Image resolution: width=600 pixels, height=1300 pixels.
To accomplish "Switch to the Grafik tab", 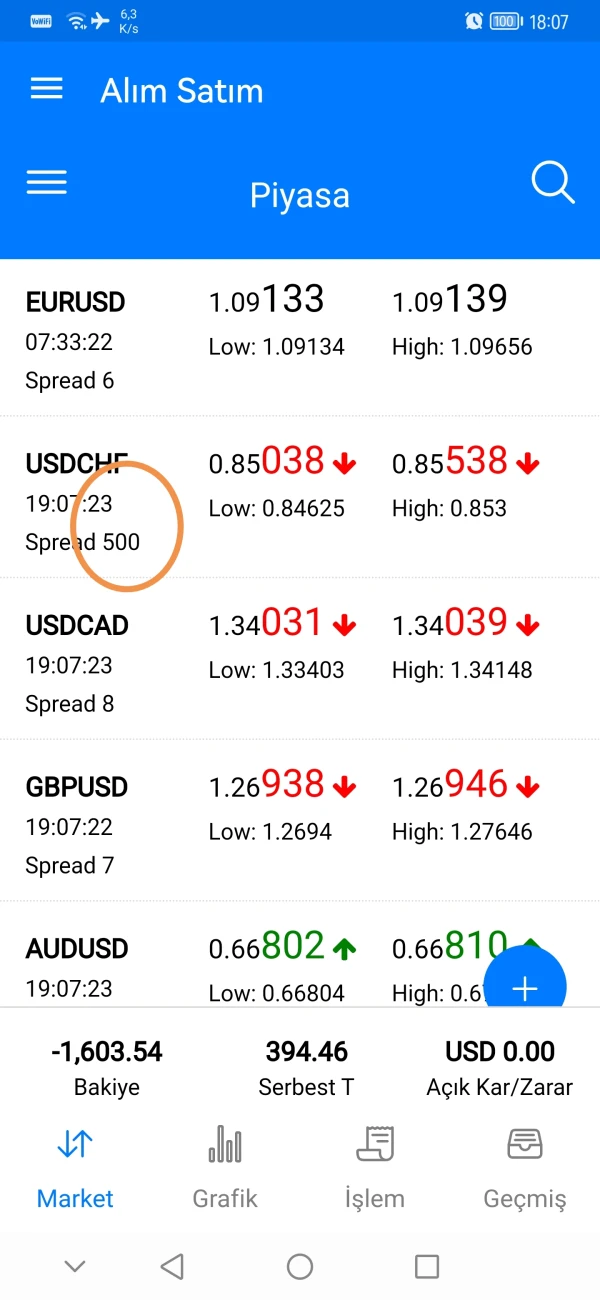I will [225, 1168].
